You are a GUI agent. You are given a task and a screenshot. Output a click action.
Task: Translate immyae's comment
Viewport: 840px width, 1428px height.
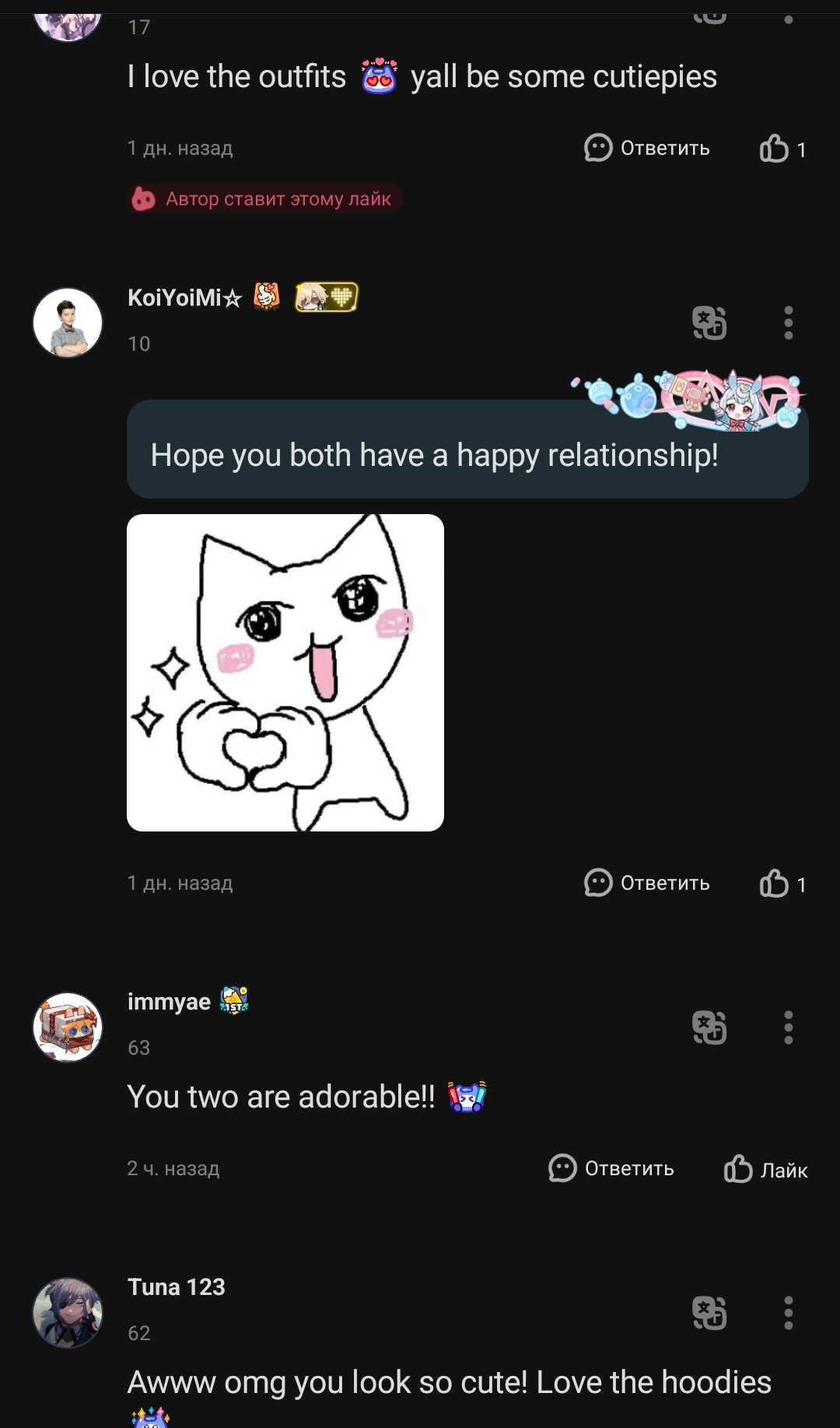click(709, 1027)
